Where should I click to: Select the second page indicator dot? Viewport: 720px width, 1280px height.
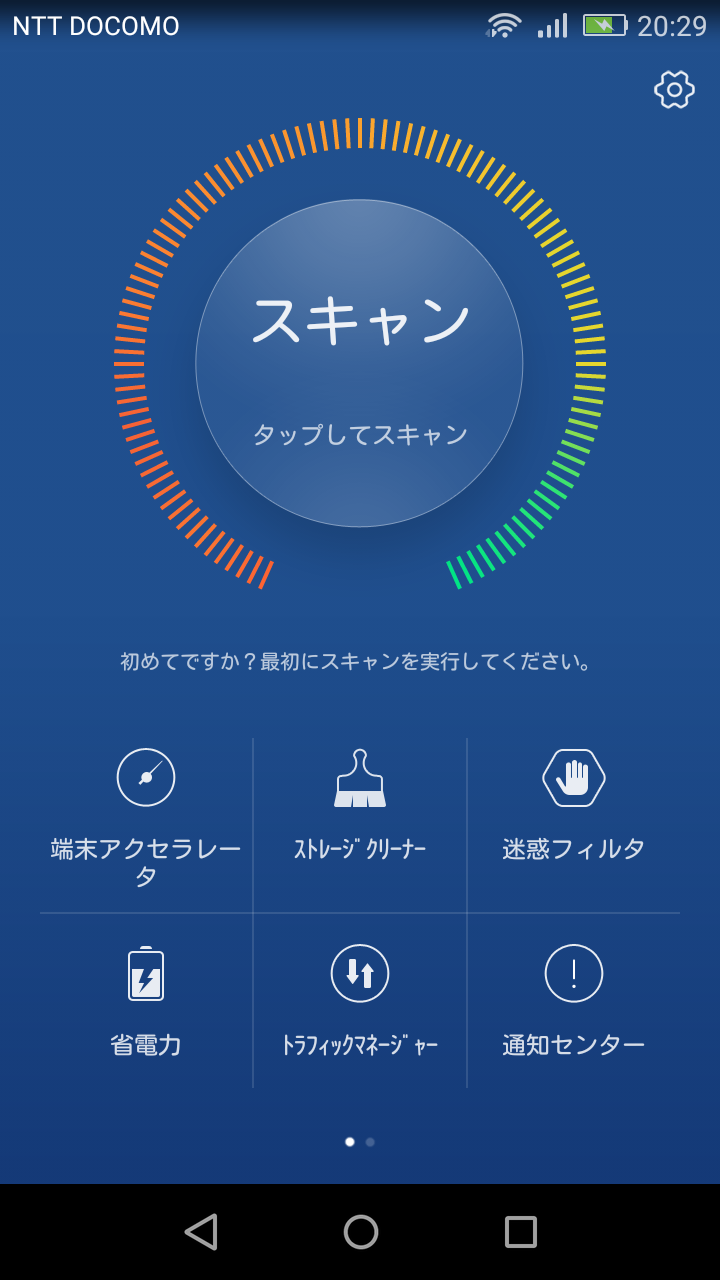click(x=370, y=1142)
